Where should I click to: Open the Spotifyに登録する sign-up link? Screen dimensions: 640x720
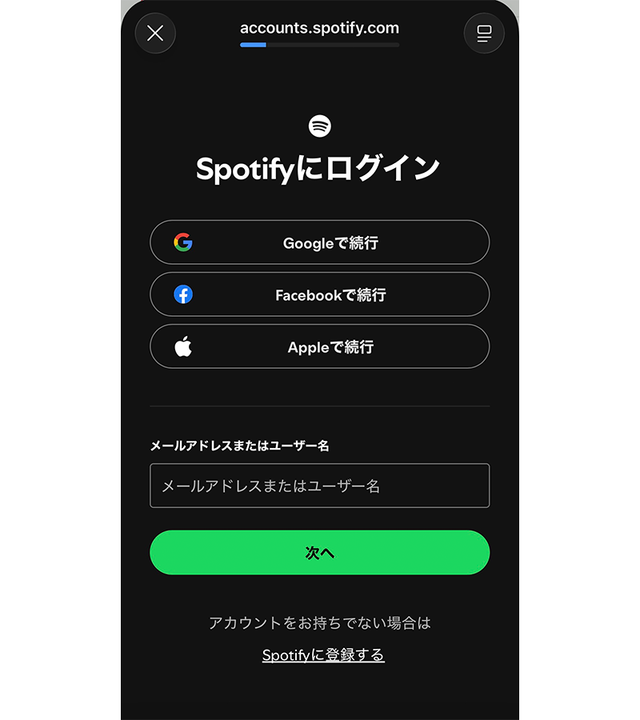pyautogui.click(x=323, y=655)
